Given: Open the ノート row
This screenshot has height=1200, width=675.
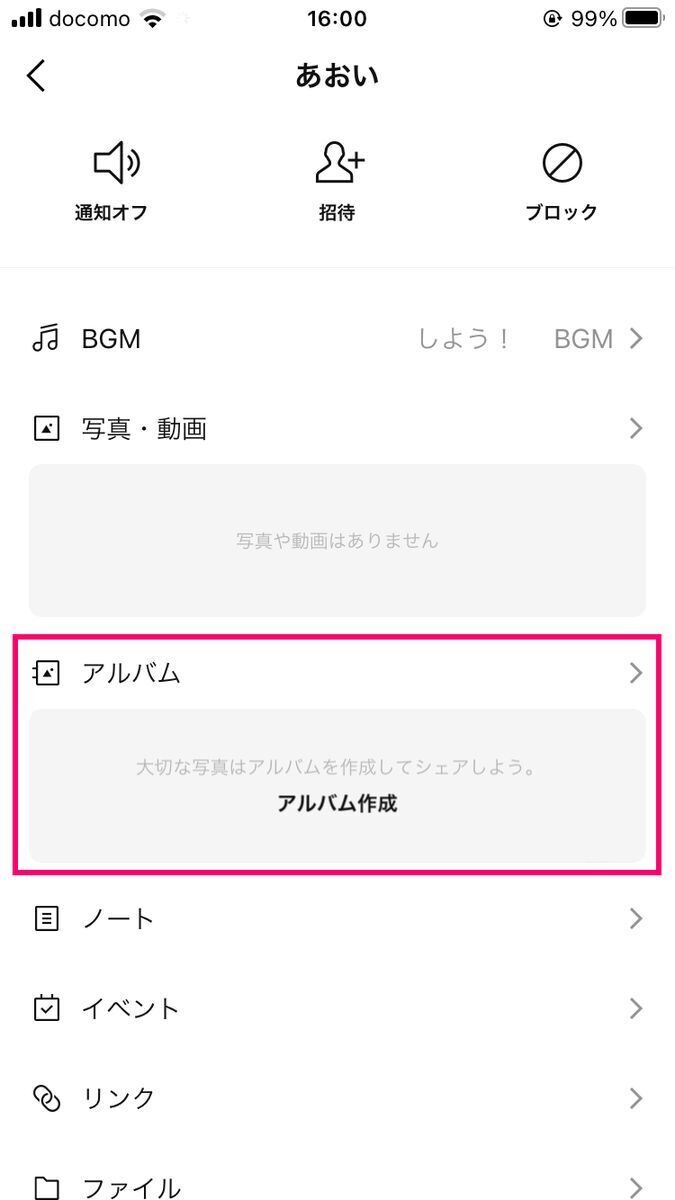Looking at the screenshot, I should pyautogui.click(x=337, y=918).
